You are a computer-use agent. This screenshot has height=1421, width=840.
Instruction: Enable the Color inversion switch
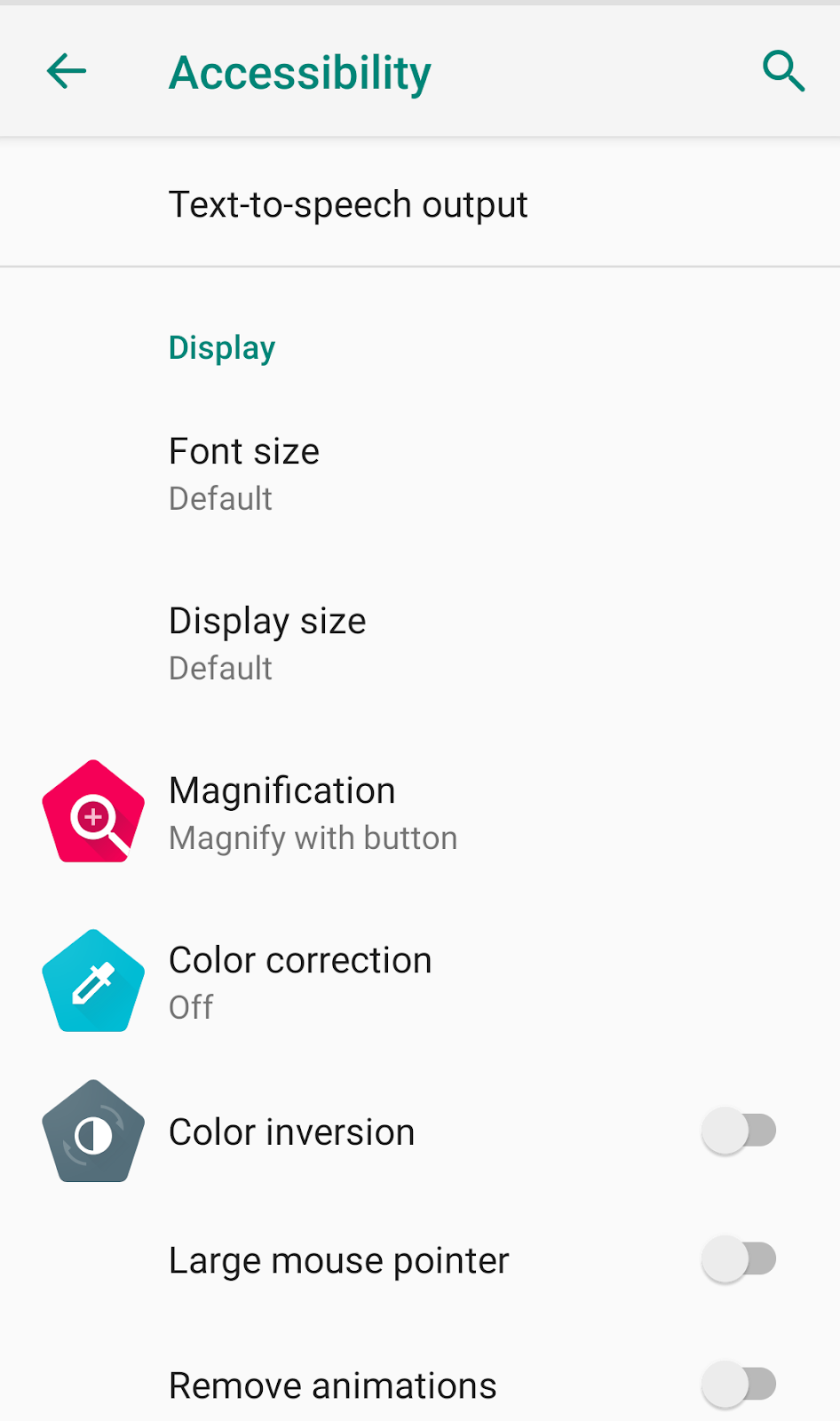(739, 1131)
